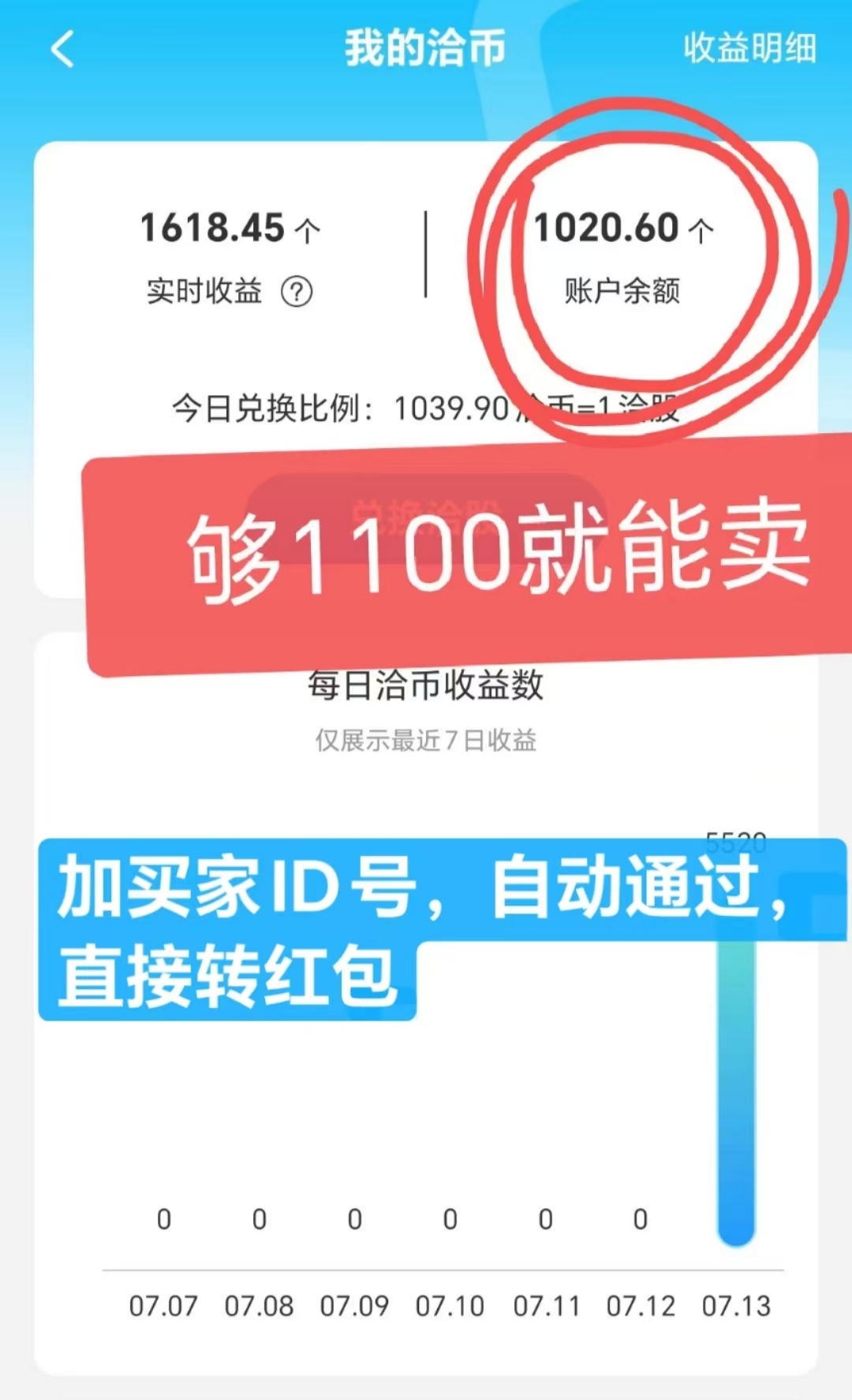Go back from the 我的洽币 page
852x1400 pixels.
click(x=62, y=49)
